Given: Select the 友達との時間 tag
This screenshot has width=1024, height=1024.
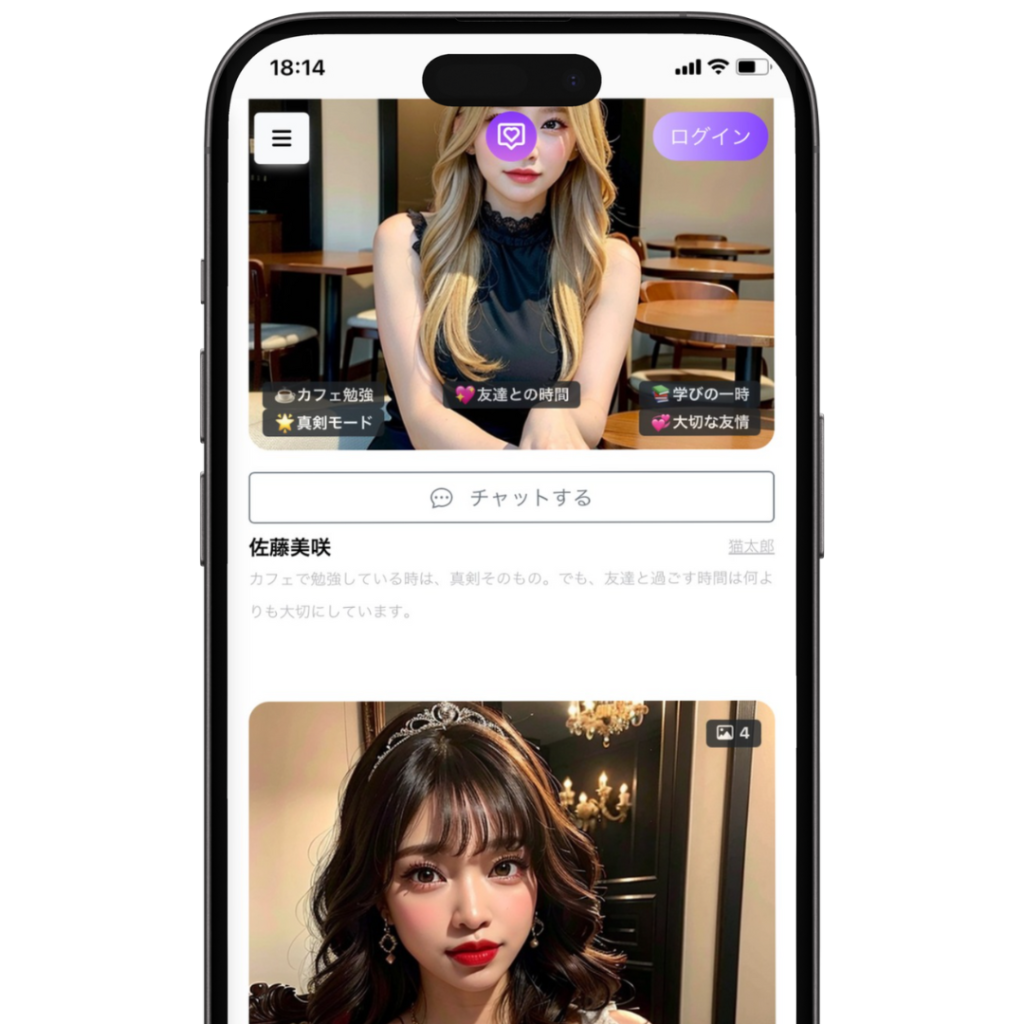Looking at the screenshot, I should pos(511,395).
